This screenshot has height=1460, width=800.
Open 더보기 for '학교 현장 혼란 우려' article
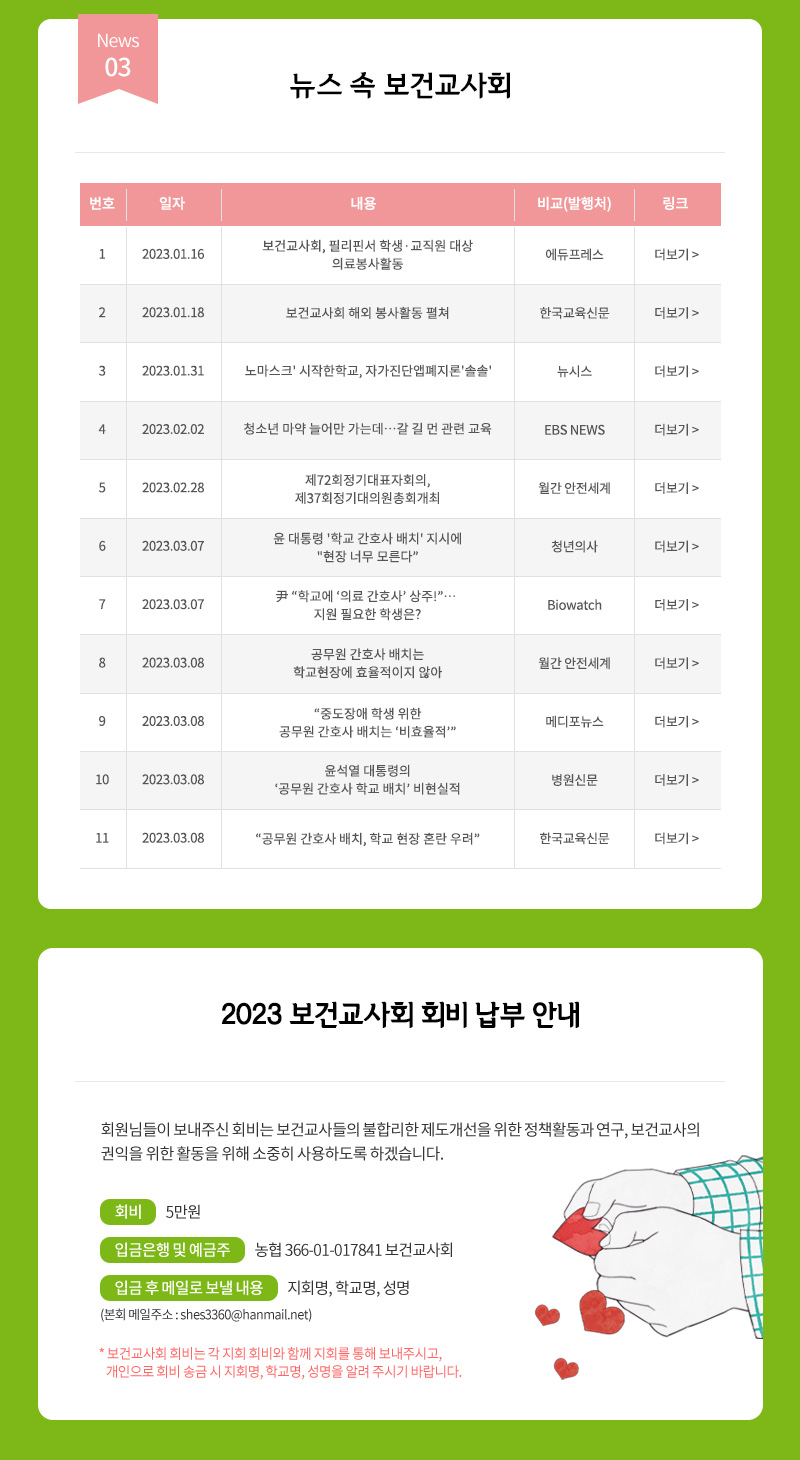point(676,838)
